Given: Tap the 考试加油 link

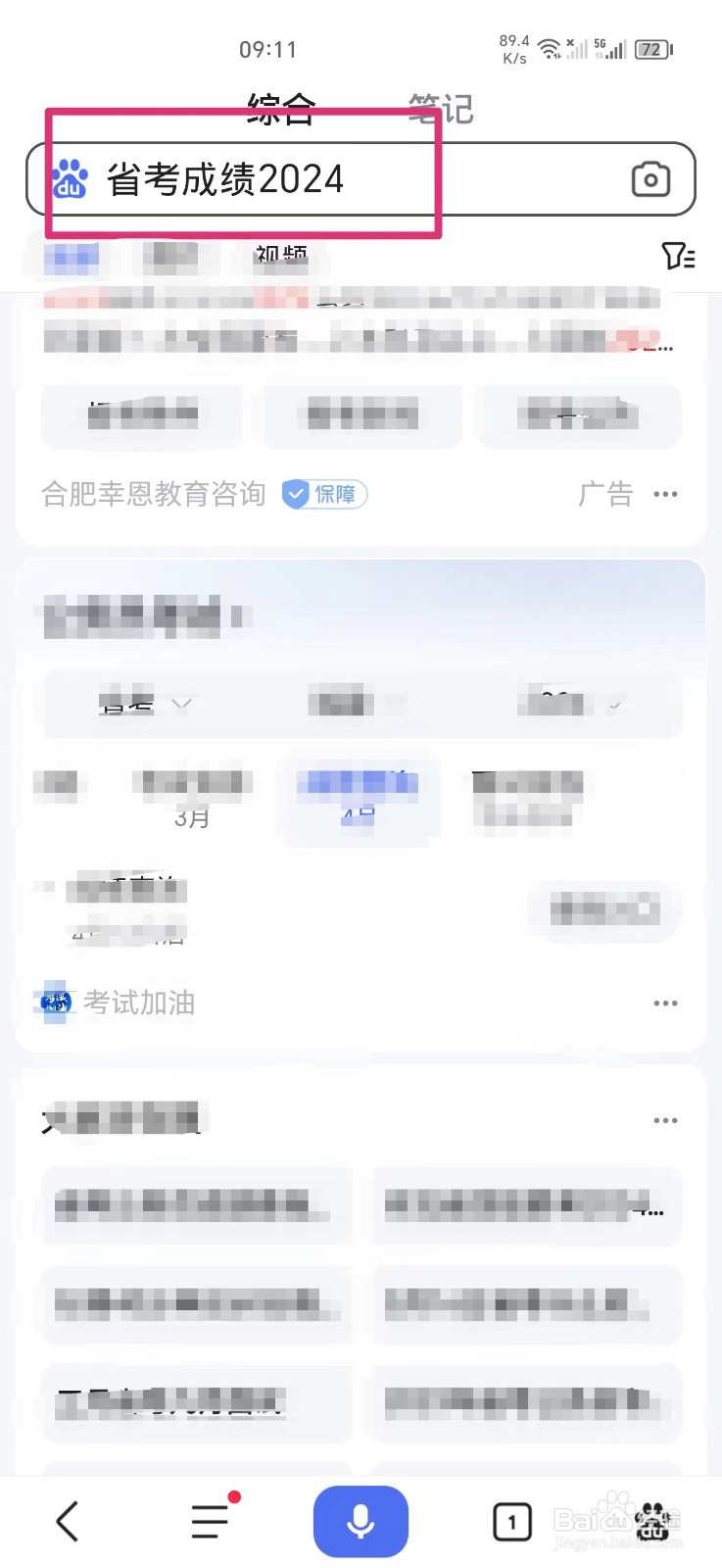Looking at the screenshot, I should click(140, 1003).
